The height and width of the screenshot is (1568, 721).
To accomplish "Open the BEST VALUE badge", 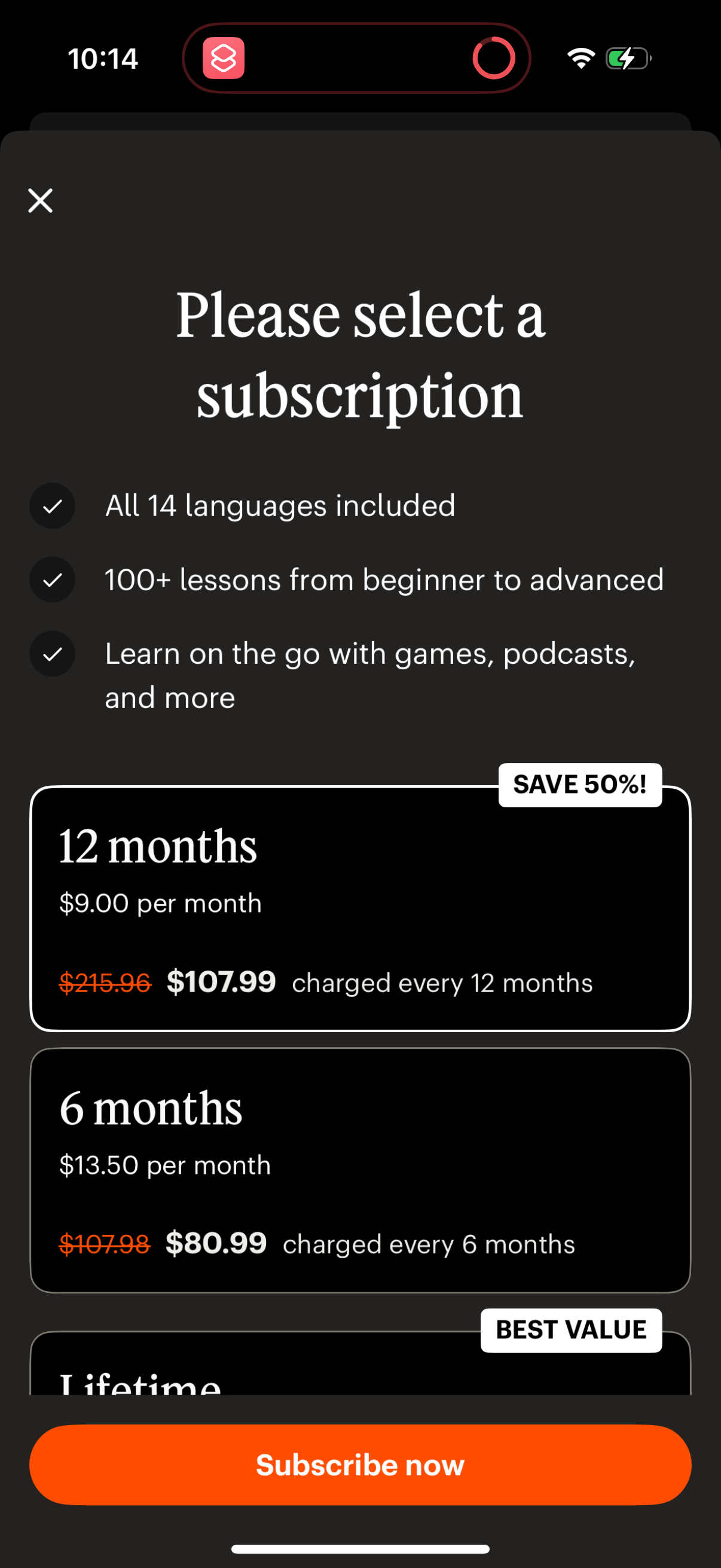I will point(571,1330).
